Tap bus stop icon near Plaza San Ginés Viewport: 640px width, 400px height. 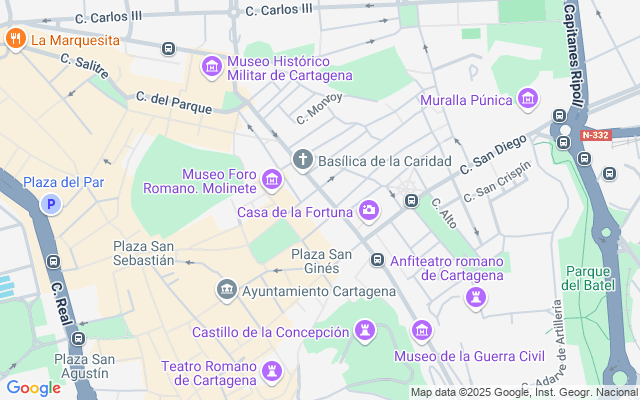click(x=377, y=260)
